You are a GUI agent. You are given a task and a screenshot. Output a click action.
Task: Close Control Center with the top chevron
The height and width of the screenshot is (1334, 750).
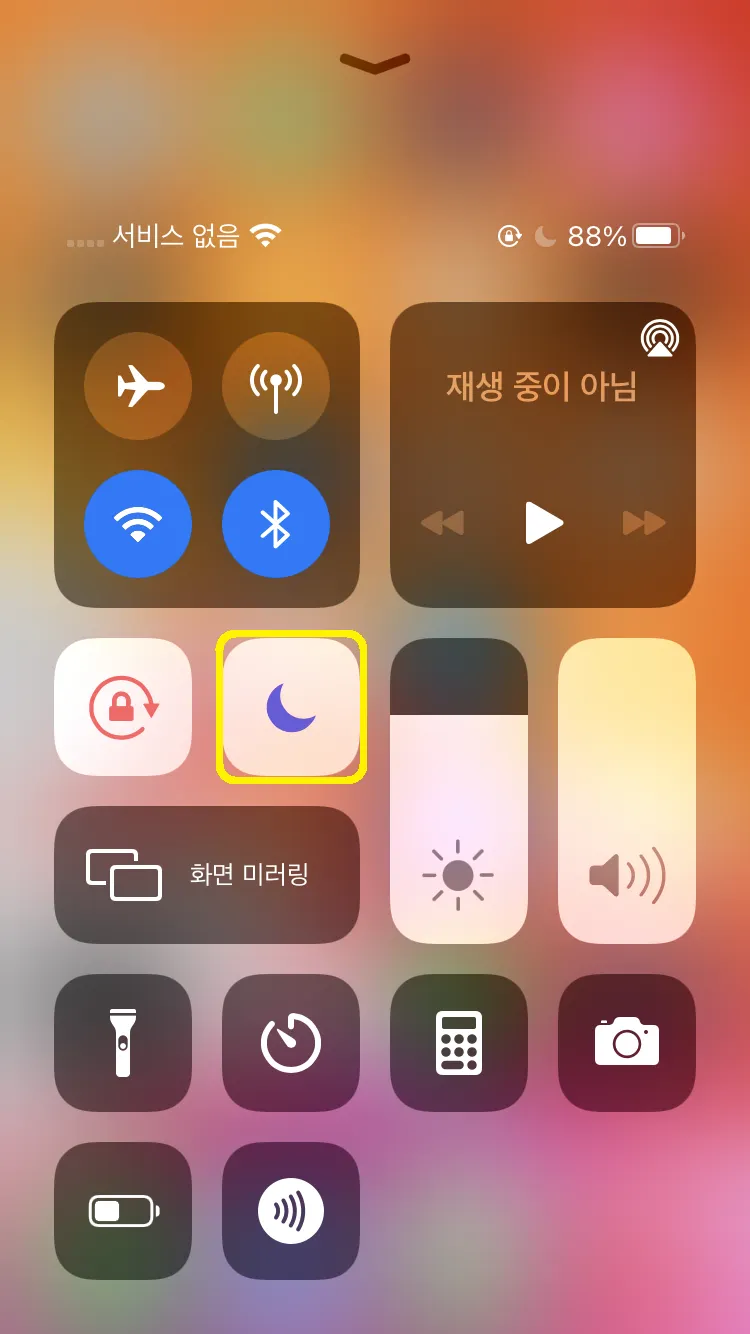tap(375, 63)
